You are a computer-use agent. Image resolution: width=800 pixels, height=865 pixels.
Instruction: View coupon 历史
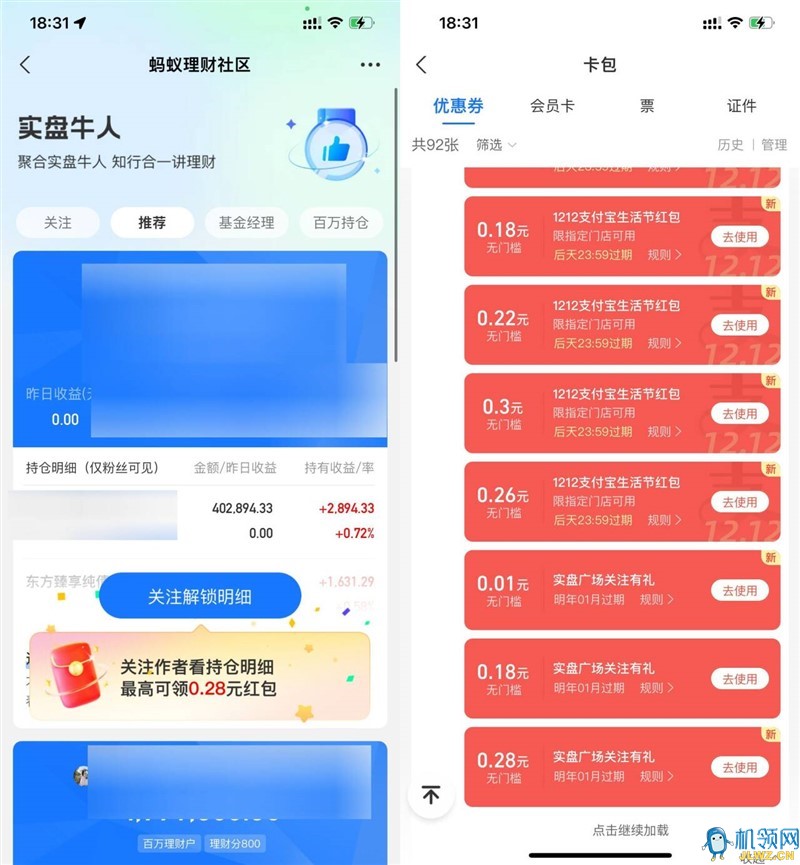pos(730,145)
